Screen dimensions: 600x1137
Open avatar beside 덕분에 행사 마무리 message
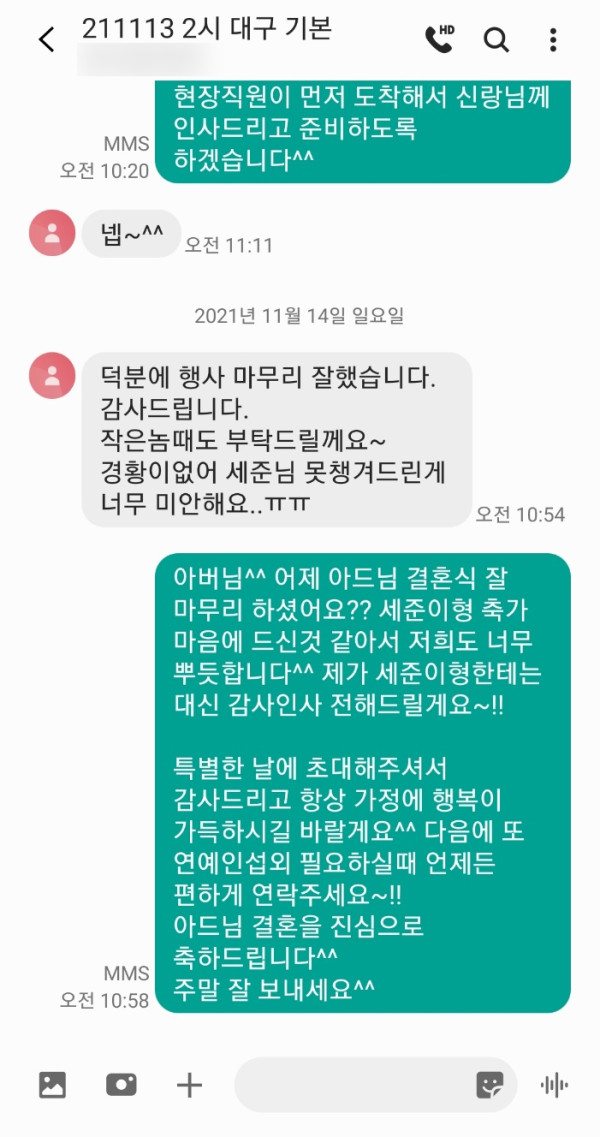click(52, 376)
